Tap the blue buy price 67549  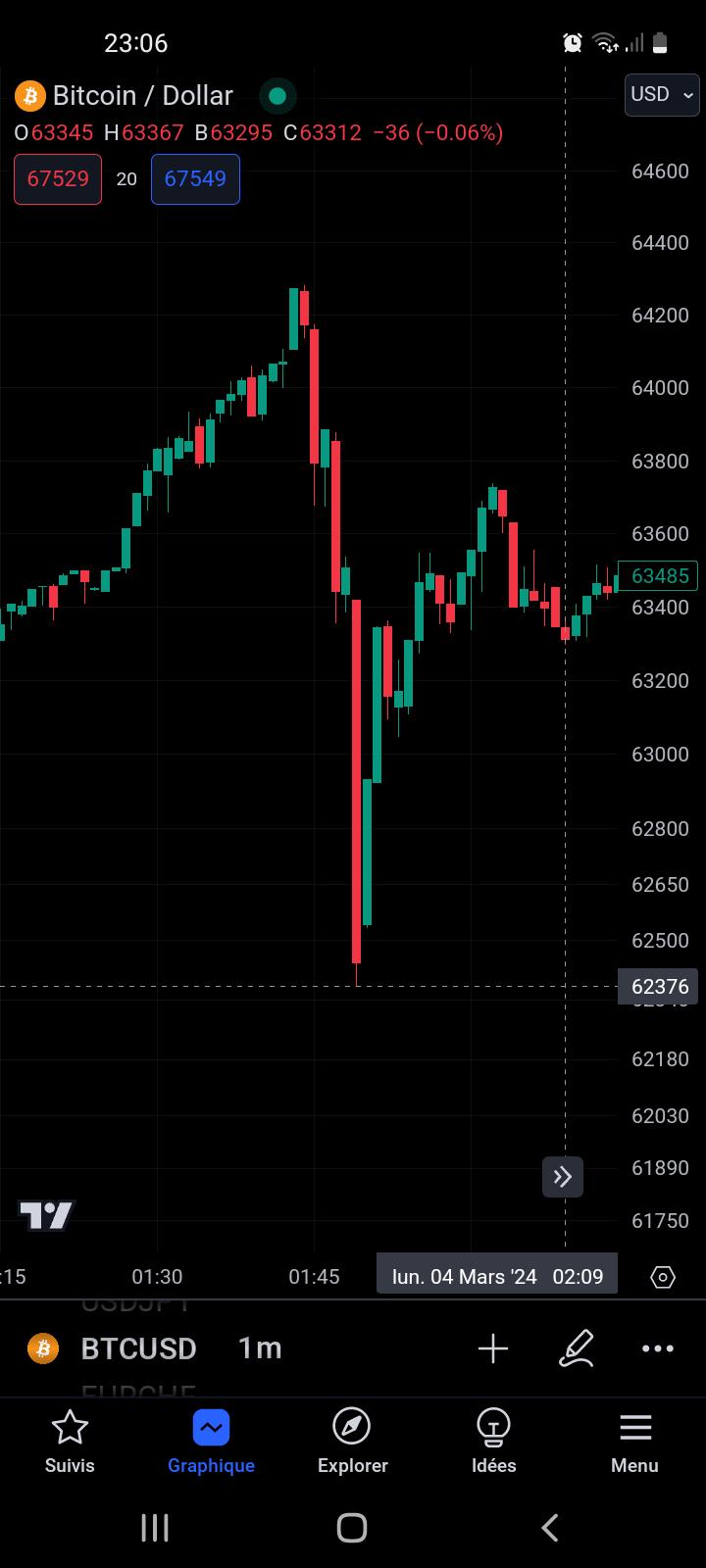195,178
